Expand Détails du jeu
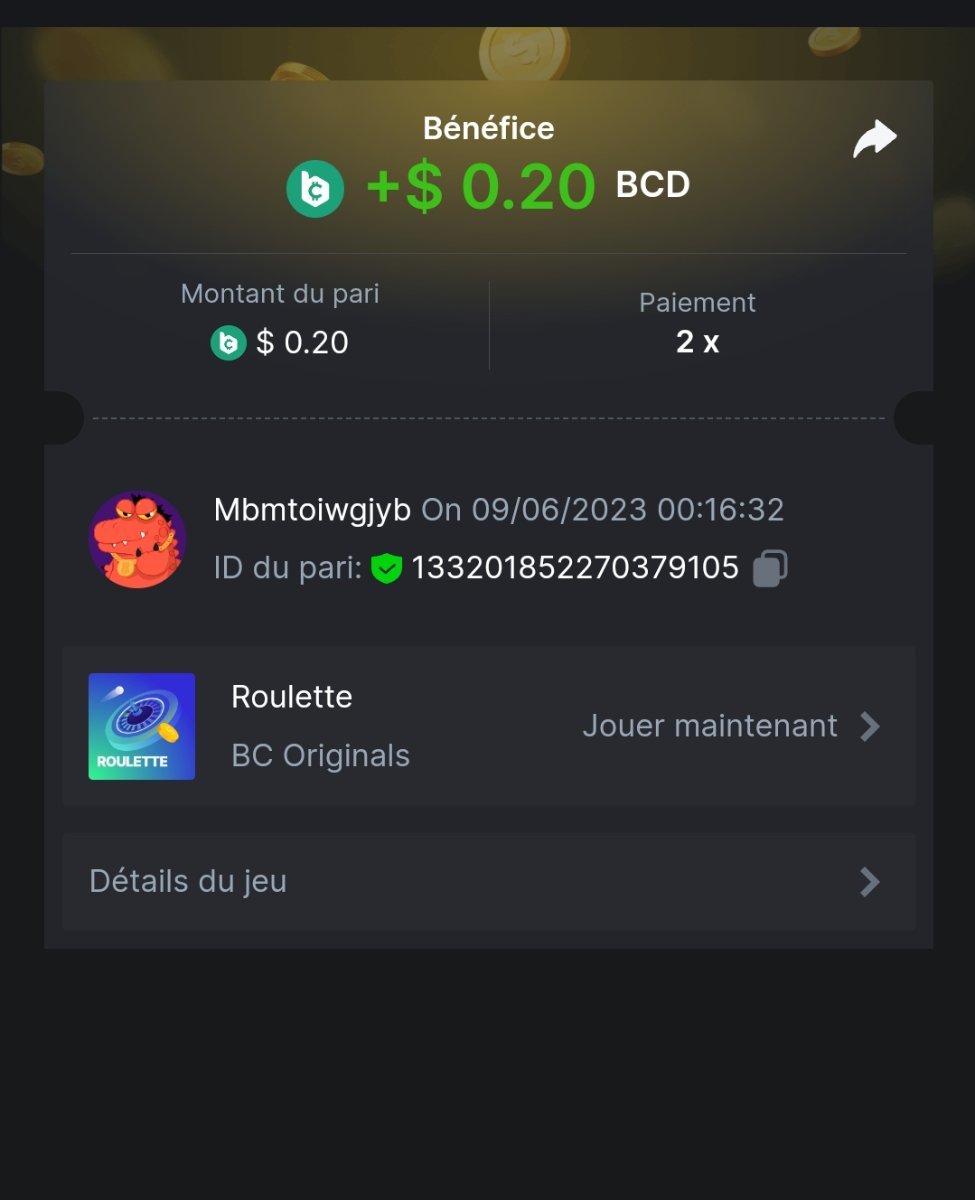 488,882
